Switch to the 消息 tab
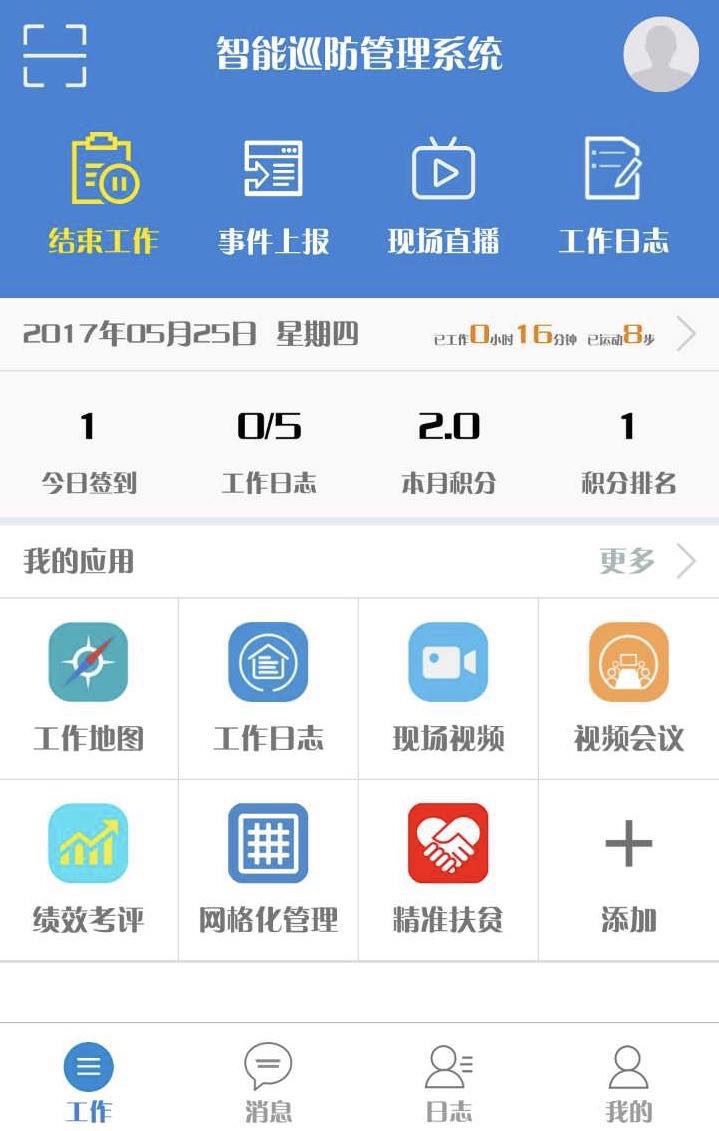The width and height of the screenshot is (719, 1131). (268, 1082)
